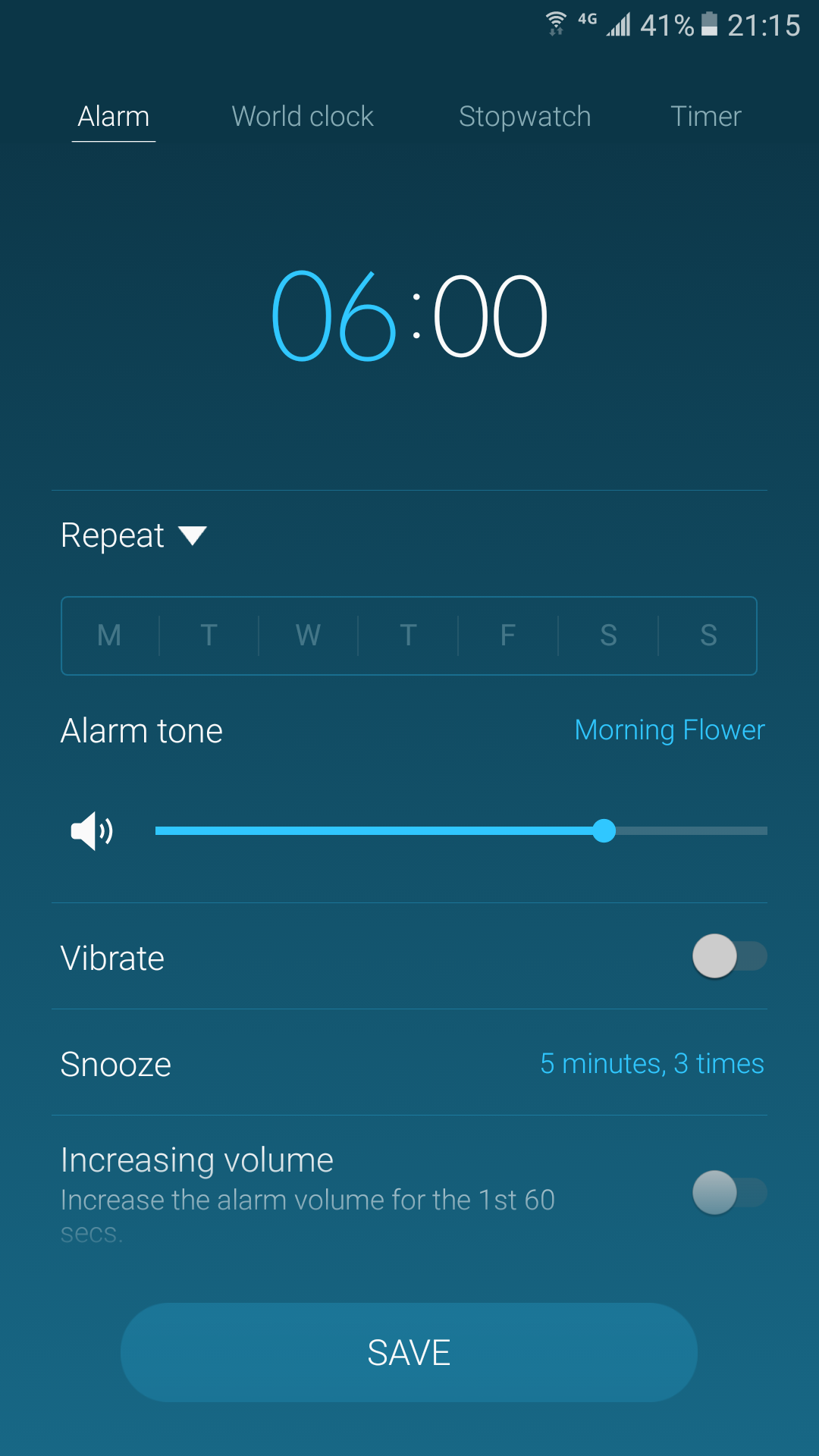The image size is (819, 1456).
Task: Mute the alarm with the speaker icon
Action: pos(91,831)
